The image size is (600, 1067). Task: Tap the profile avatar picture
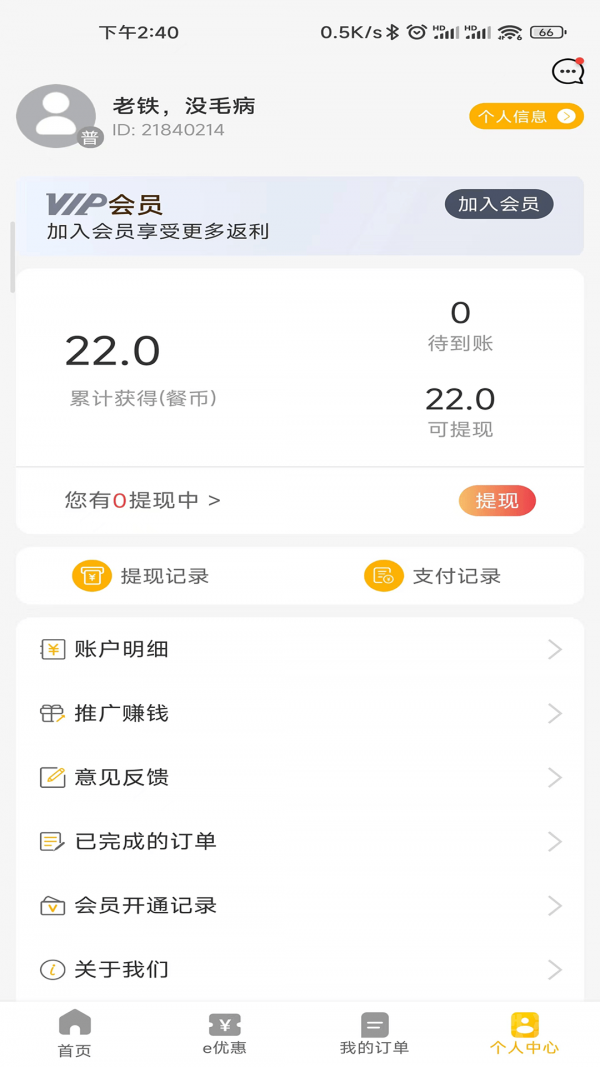click(x=56, y=116)
